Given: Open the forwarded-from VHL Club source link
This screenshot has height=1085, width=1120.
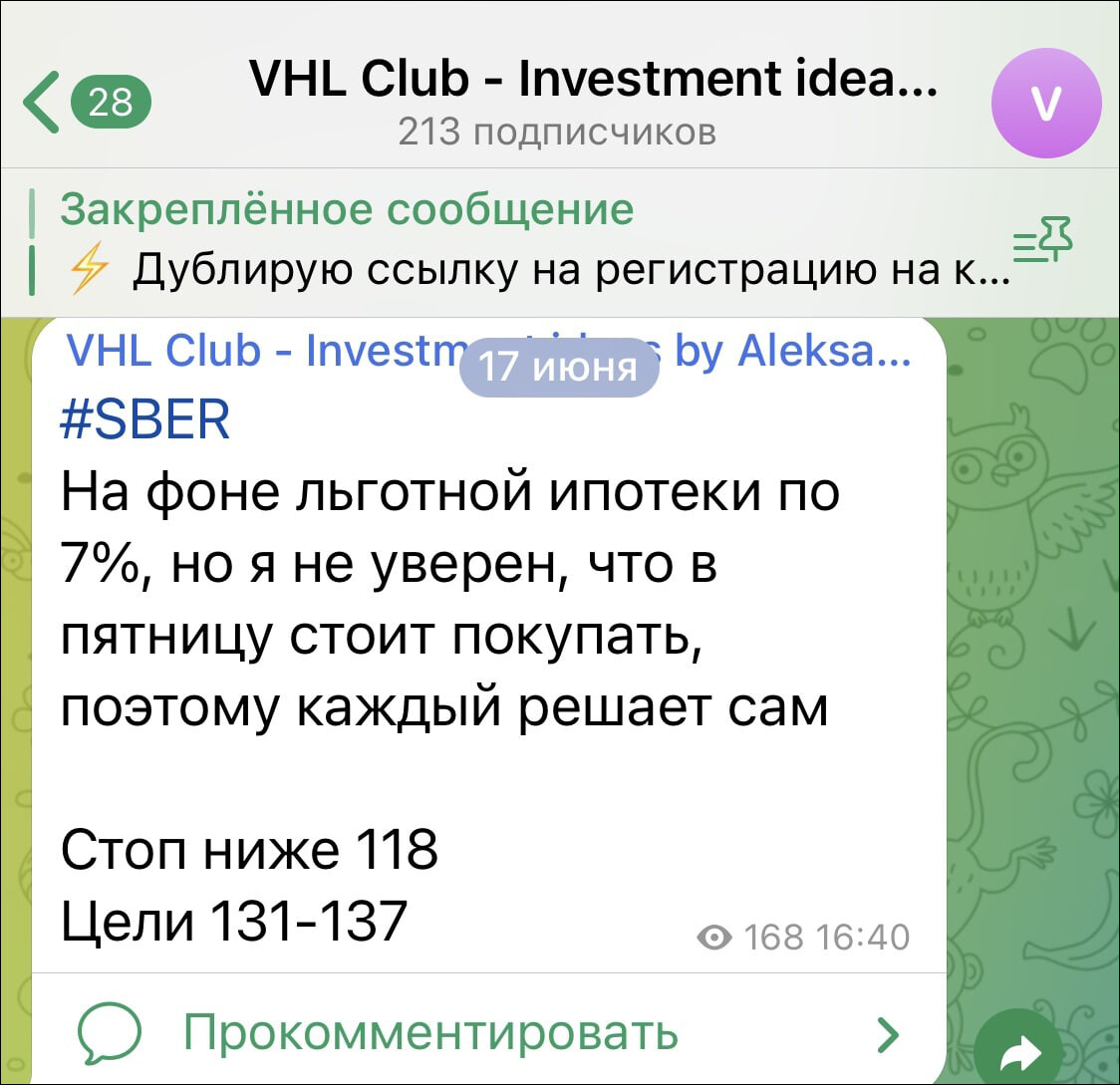Looking at the screenshot, I should click(259, 351).
